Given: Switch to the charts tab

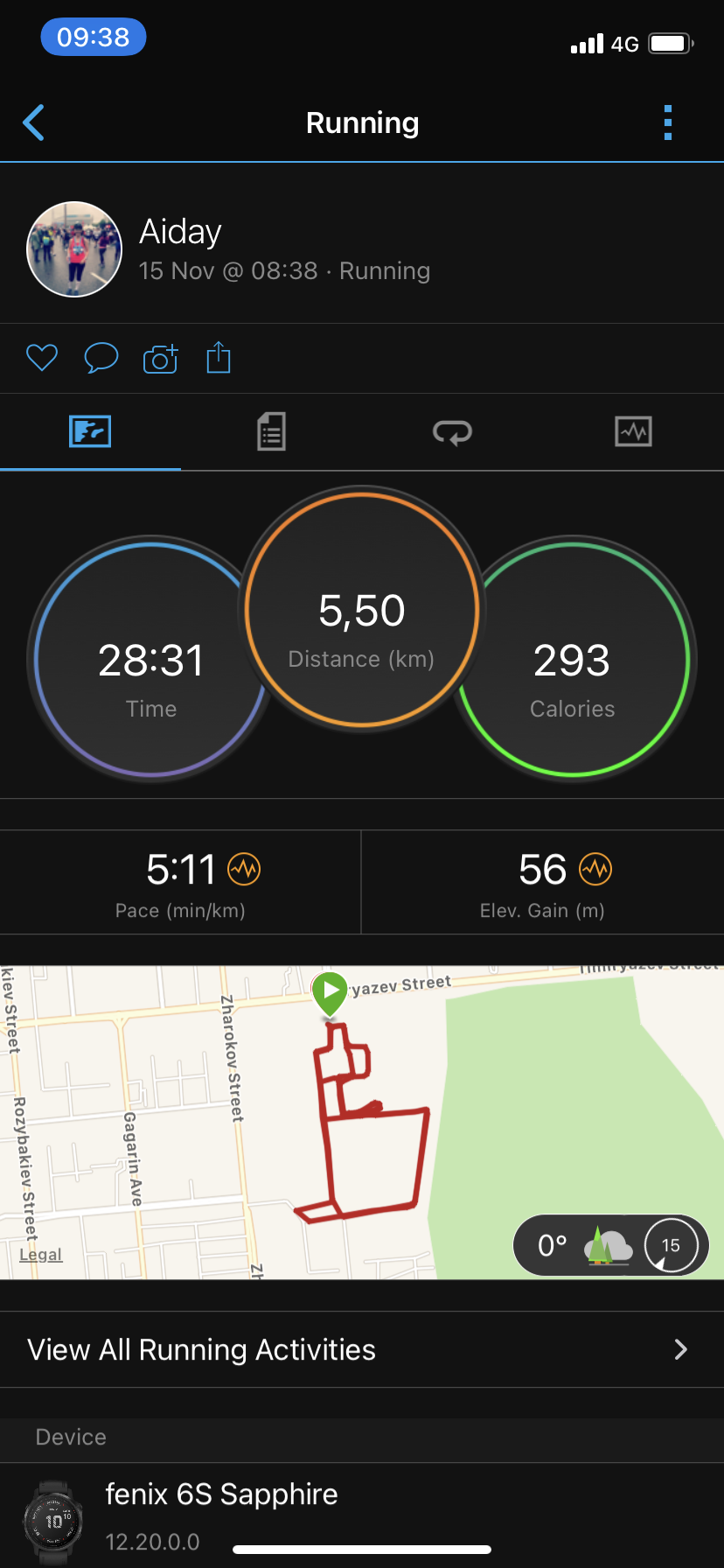Looking at the screenshot, I should [633, 431].
